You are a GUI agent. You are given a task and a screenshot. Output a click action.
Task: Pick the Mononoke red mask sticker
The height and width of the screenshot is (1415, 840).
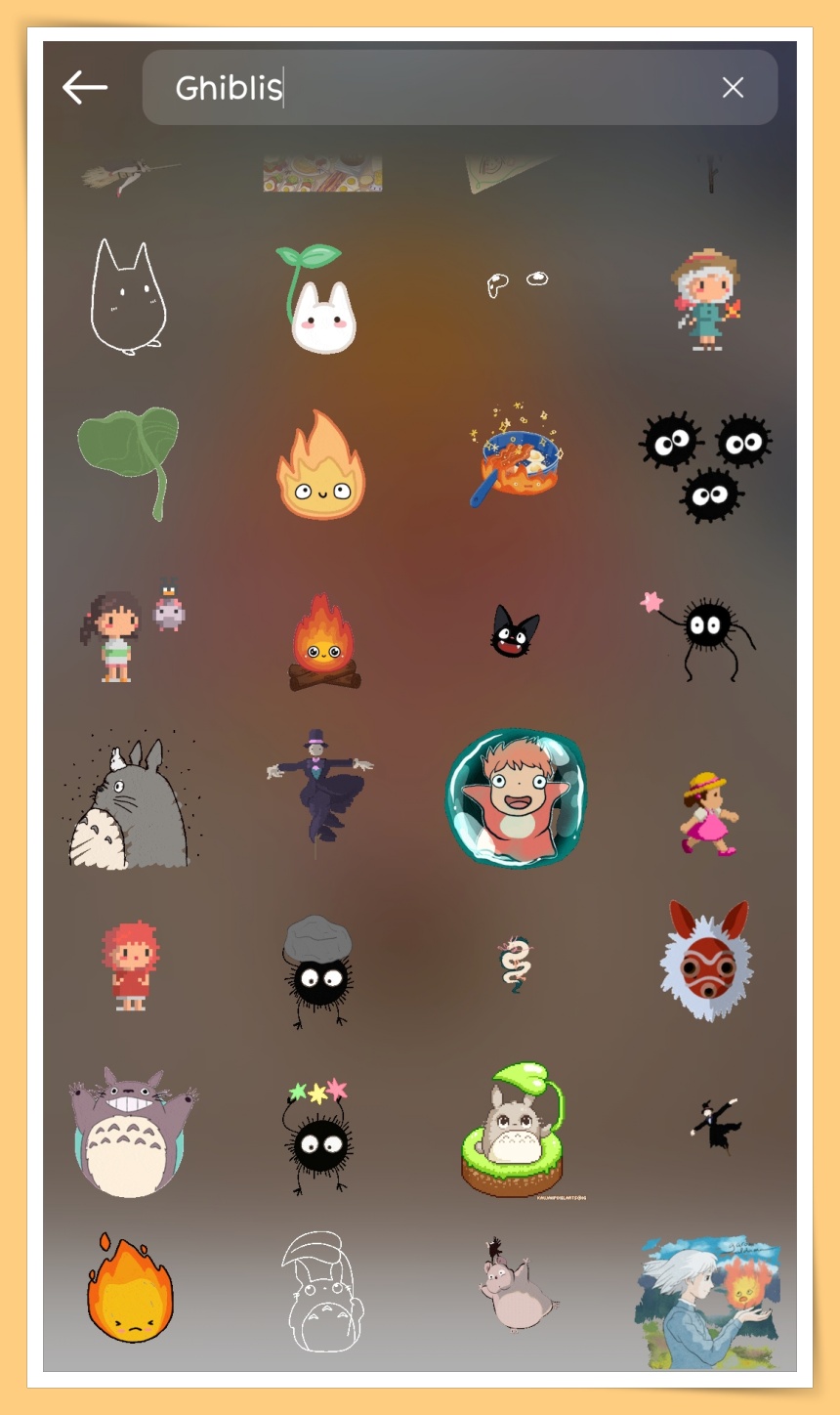[x=706, y=962]
